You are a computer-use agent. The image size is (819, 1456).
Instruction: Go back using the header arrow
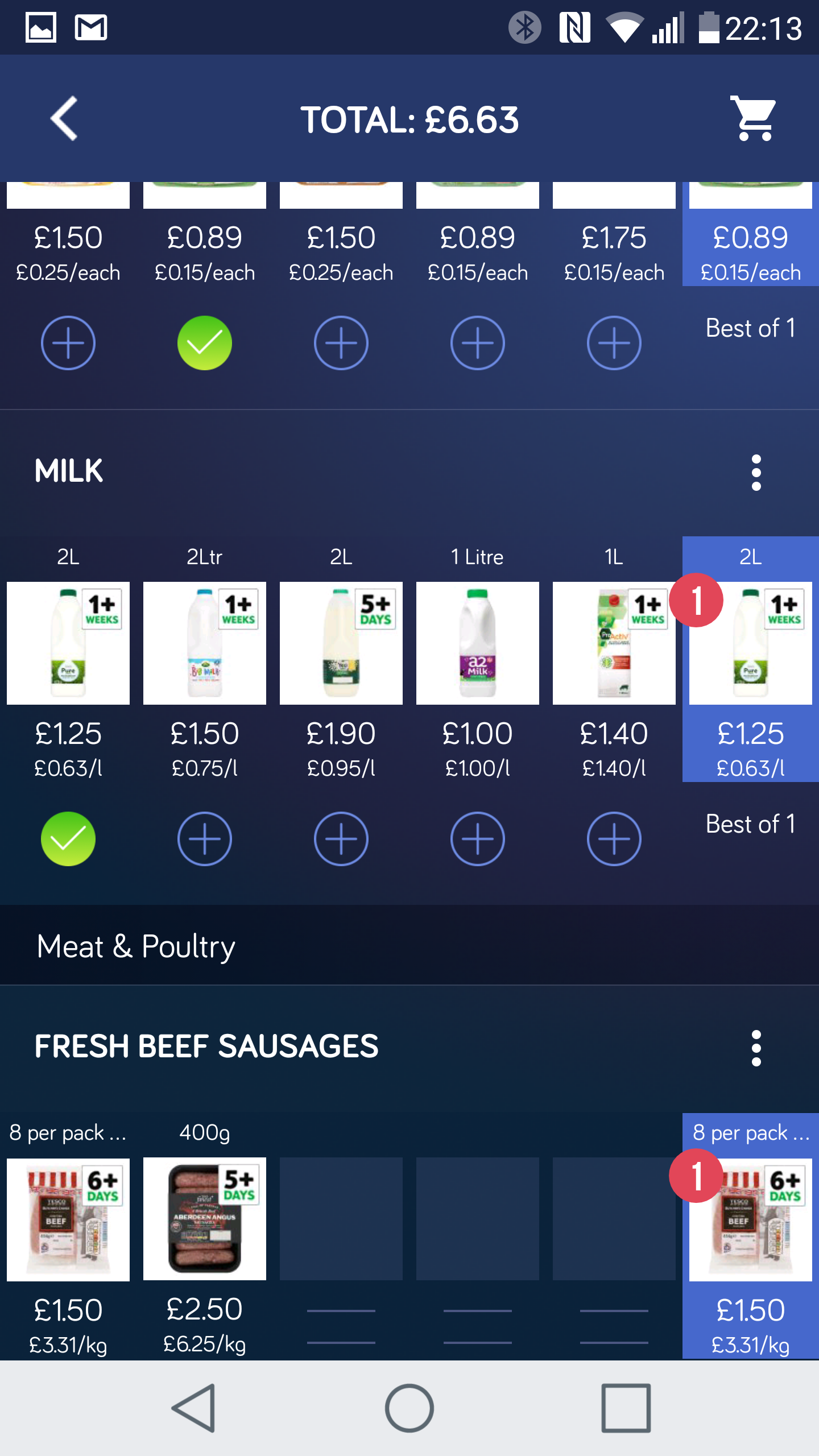click(x=64, y=118)
